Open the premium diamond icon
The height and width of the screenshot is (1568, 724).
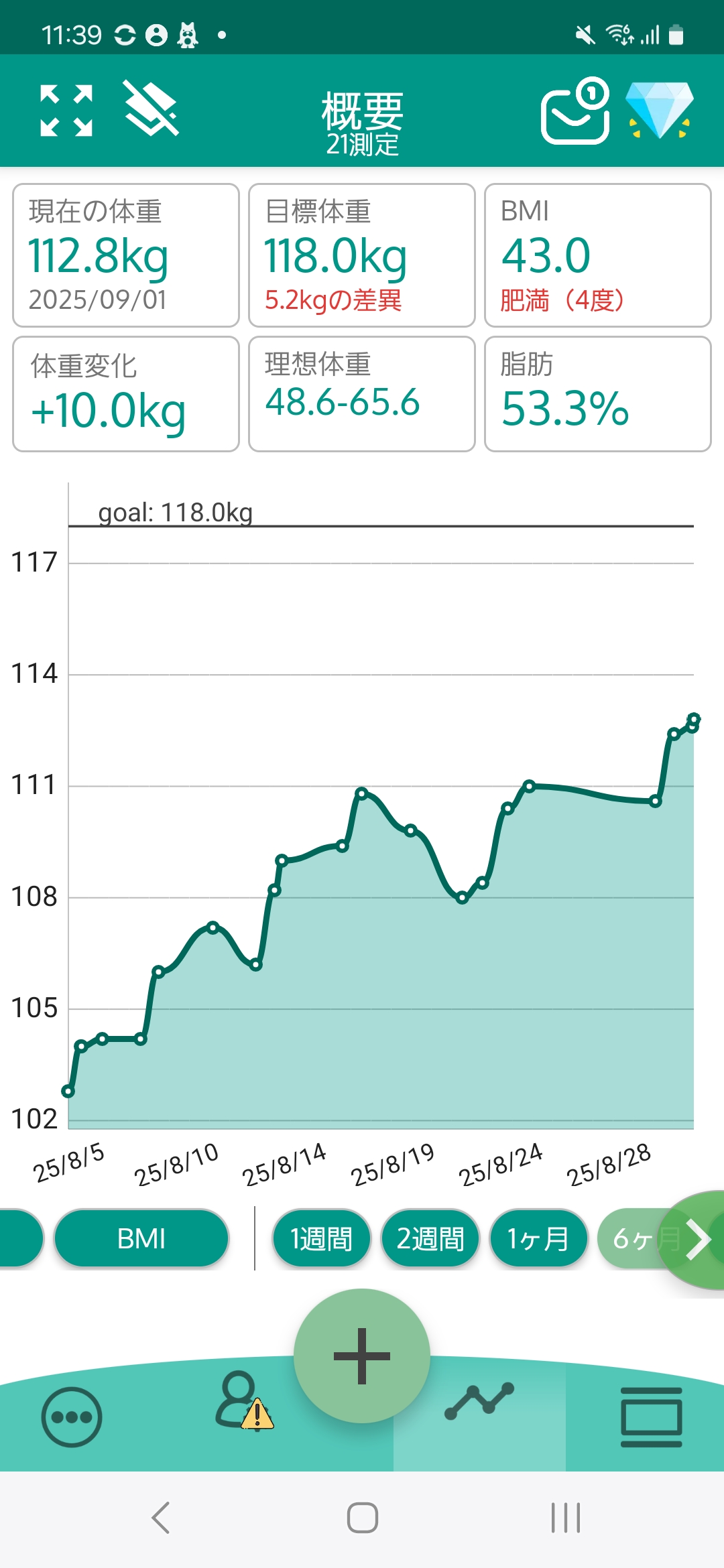pos(660,111)
